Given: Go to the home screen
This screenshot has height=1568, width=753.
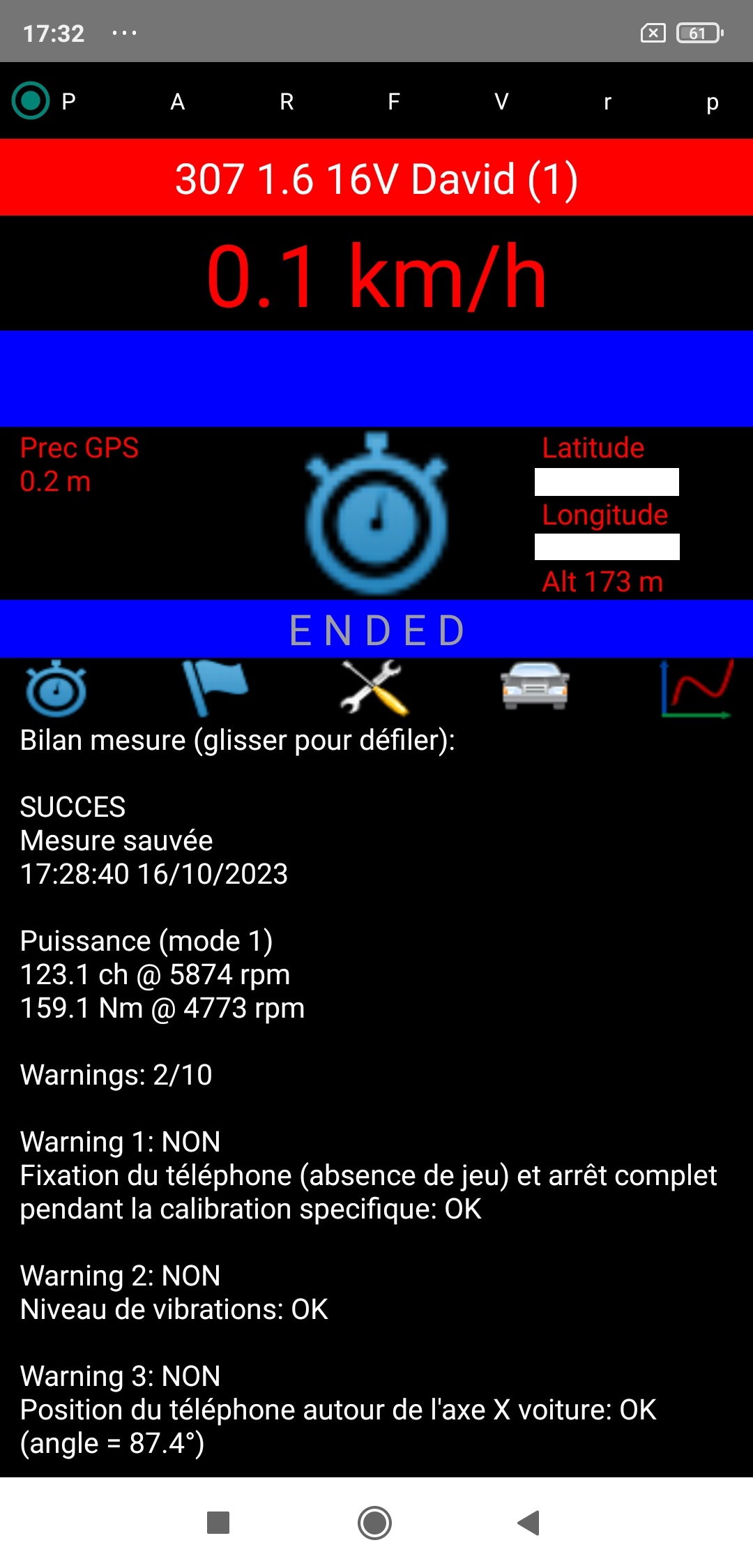Looking at the screenshot, I should coord(374,1522).
